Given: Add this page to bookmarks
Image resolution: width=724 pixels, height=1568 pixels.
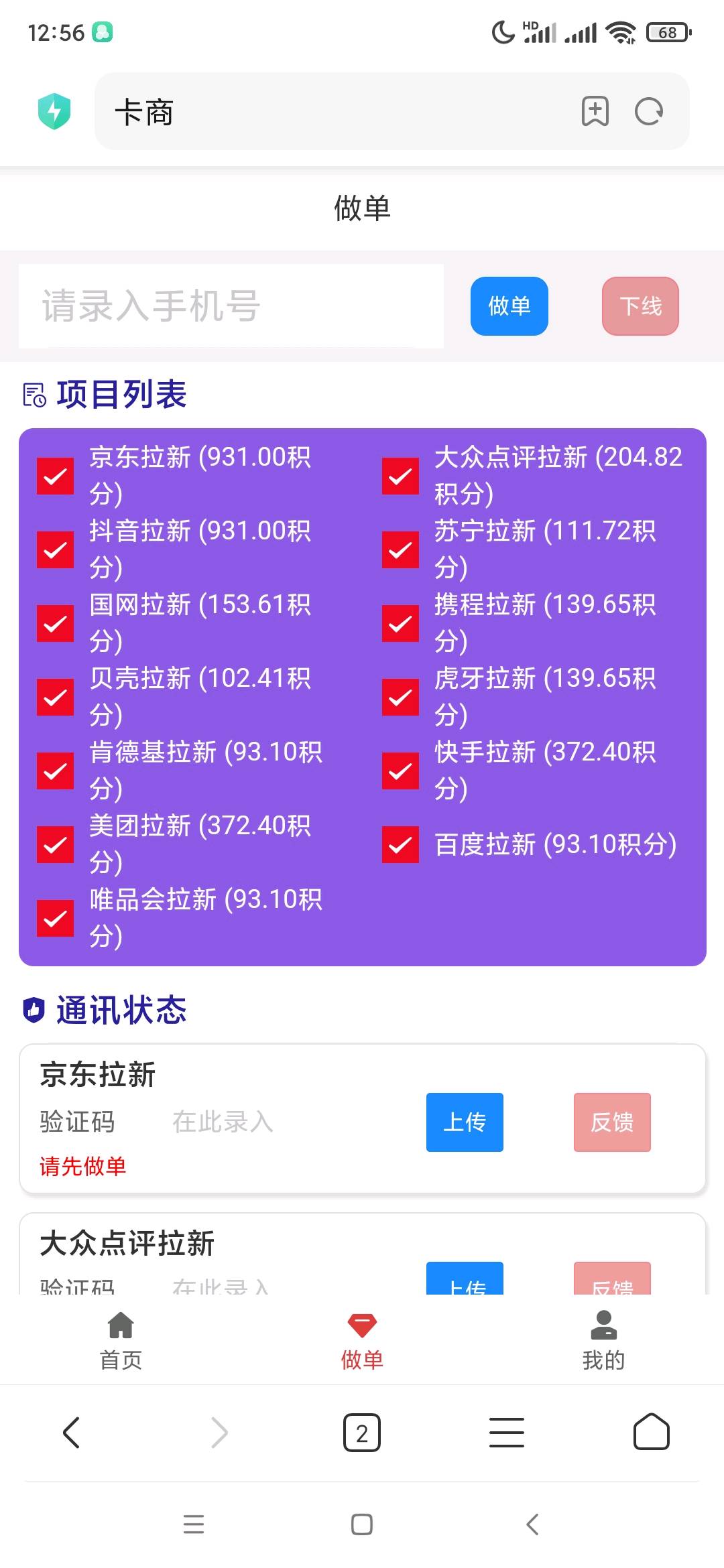Looking at the screenshot, I should pyautogui.click(x=595, y=112).
